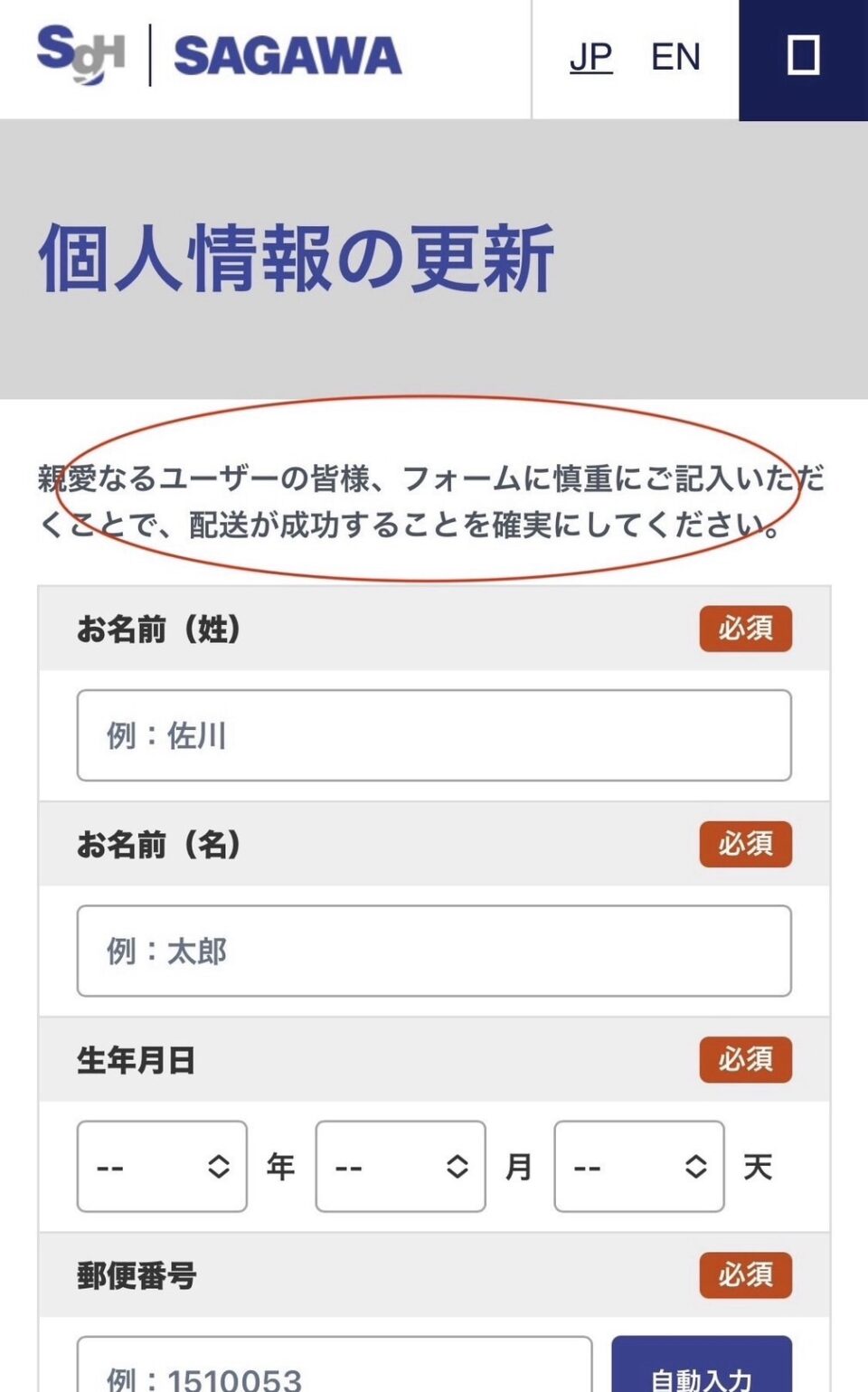Viewport: 868px width, 1392px height.
Task: Switch language to EN
Action: (x=675, y=57)
